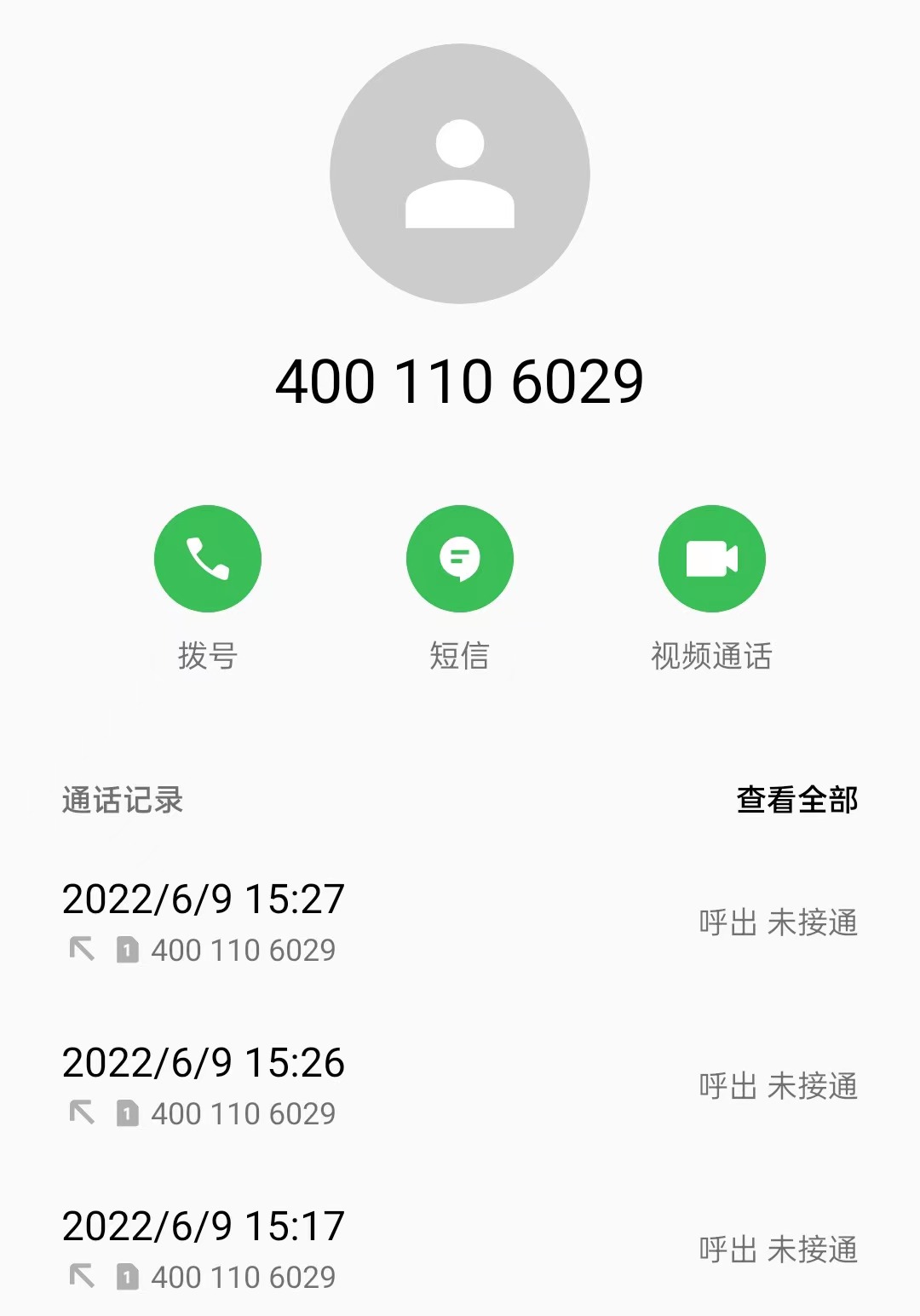
Task: Tap the green dial phone icon
Action: 207,558
